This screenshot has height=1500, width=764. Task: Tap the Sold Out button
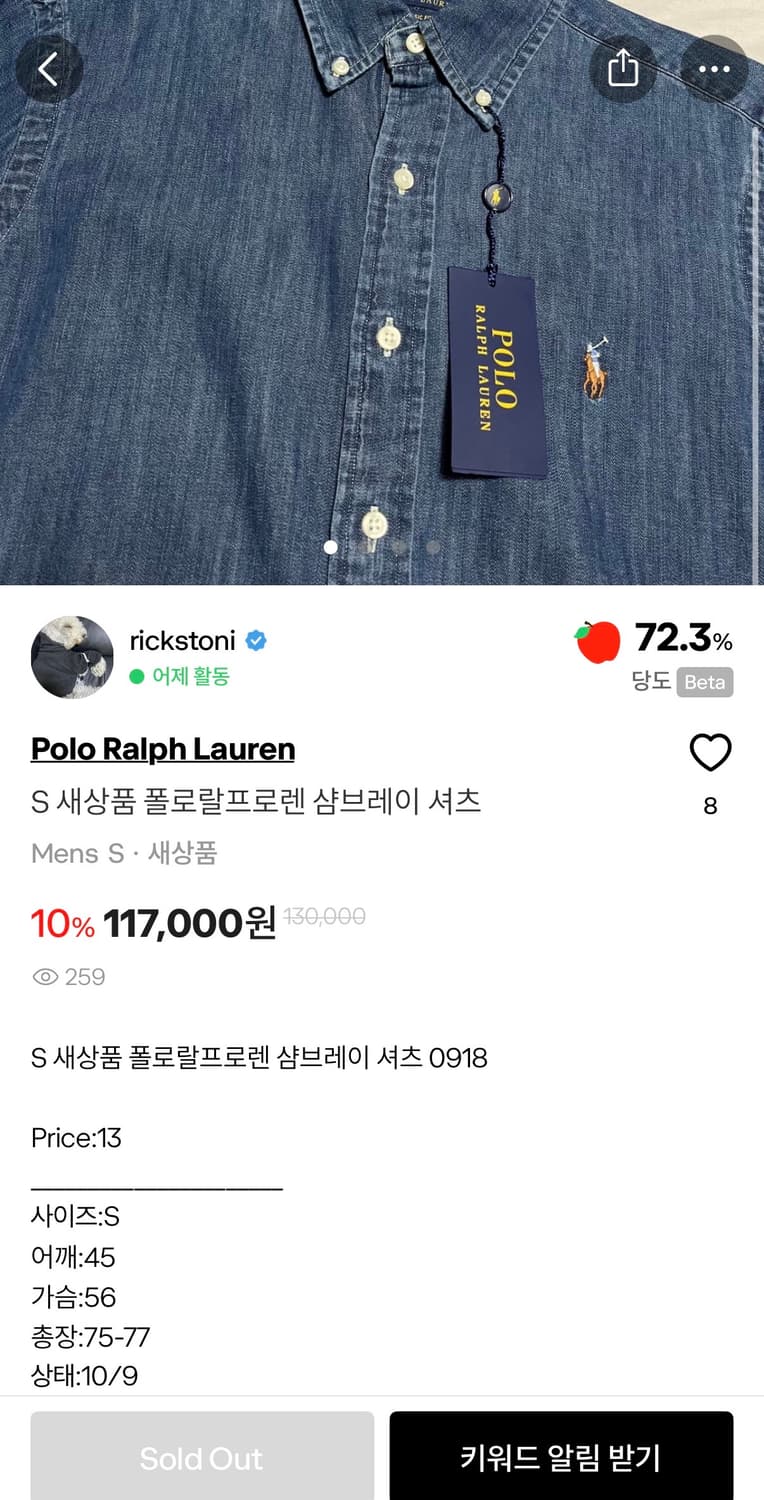(202, 1457)
